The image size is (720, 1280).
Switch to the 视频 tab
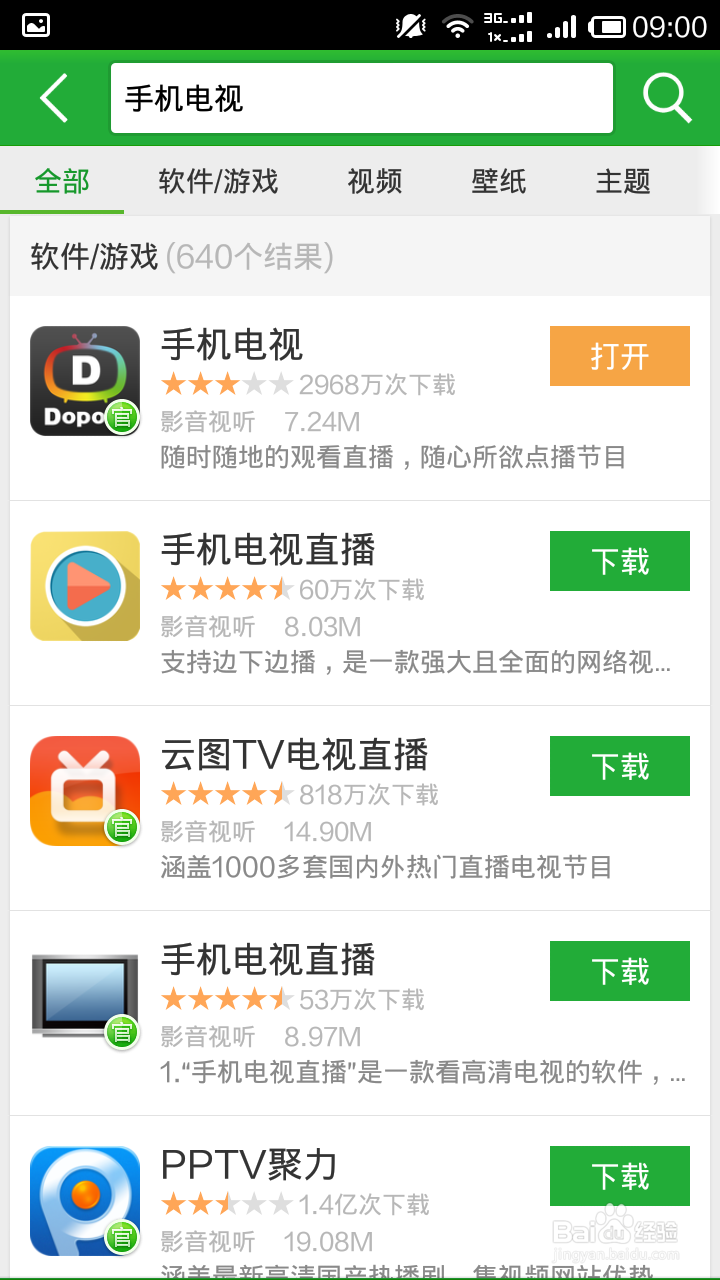(375, 182)
